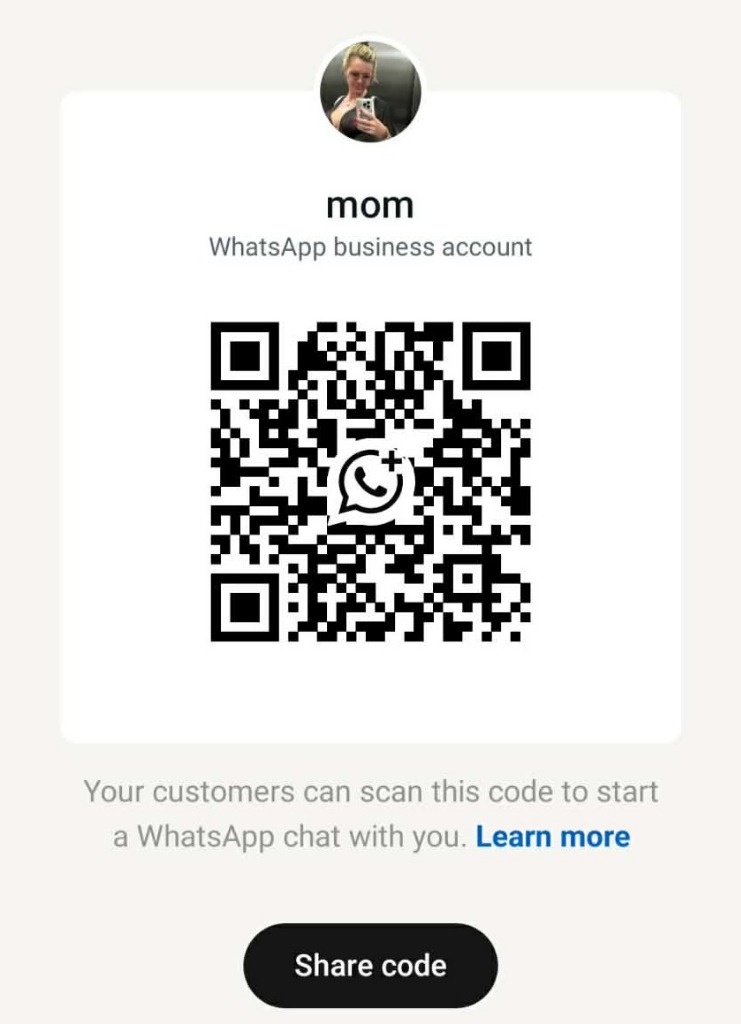This screenshot has height=1024, width=741.
Task: Tap the Share code button
Action: tap(370, 965)
